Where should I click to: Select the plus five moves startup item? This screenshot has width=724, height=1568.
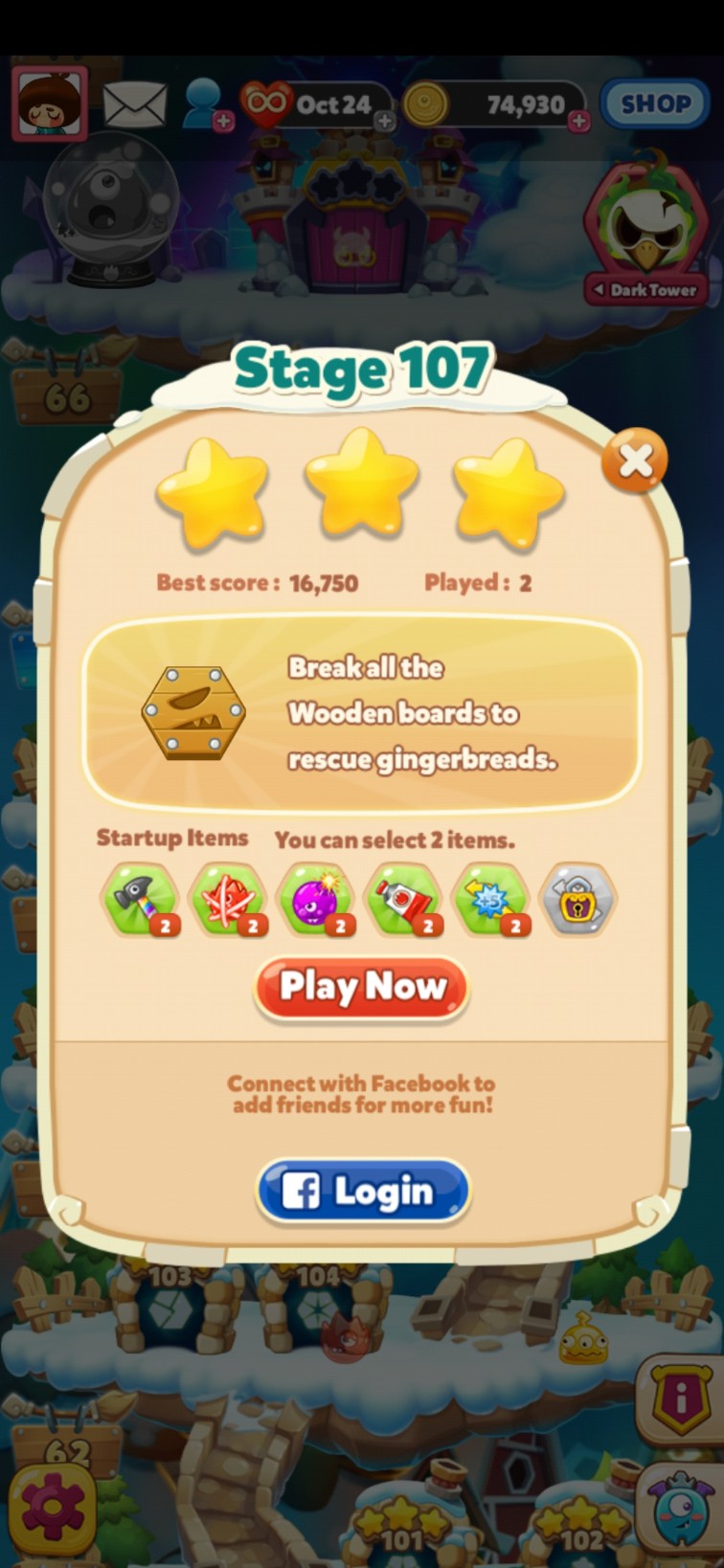[491, 899]
